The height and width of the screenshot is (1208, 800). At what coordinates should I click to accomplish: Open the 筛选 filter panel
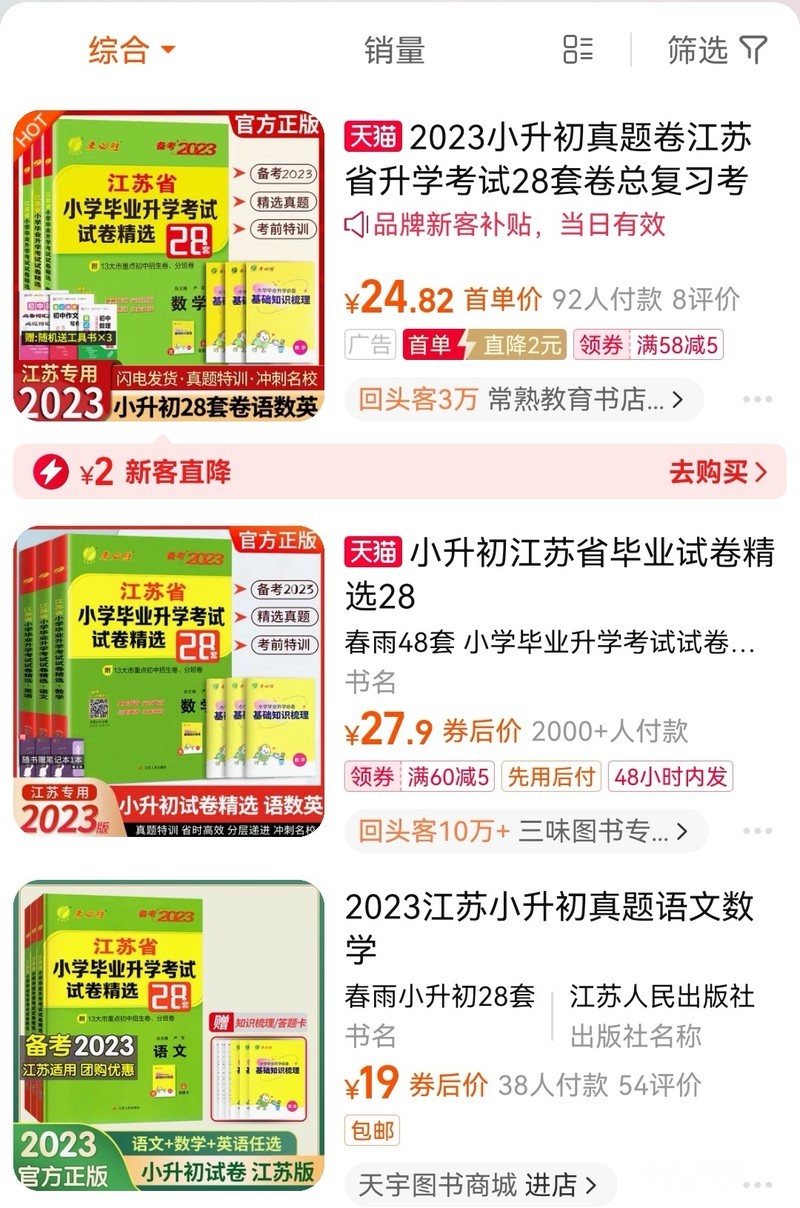[716, 49]
